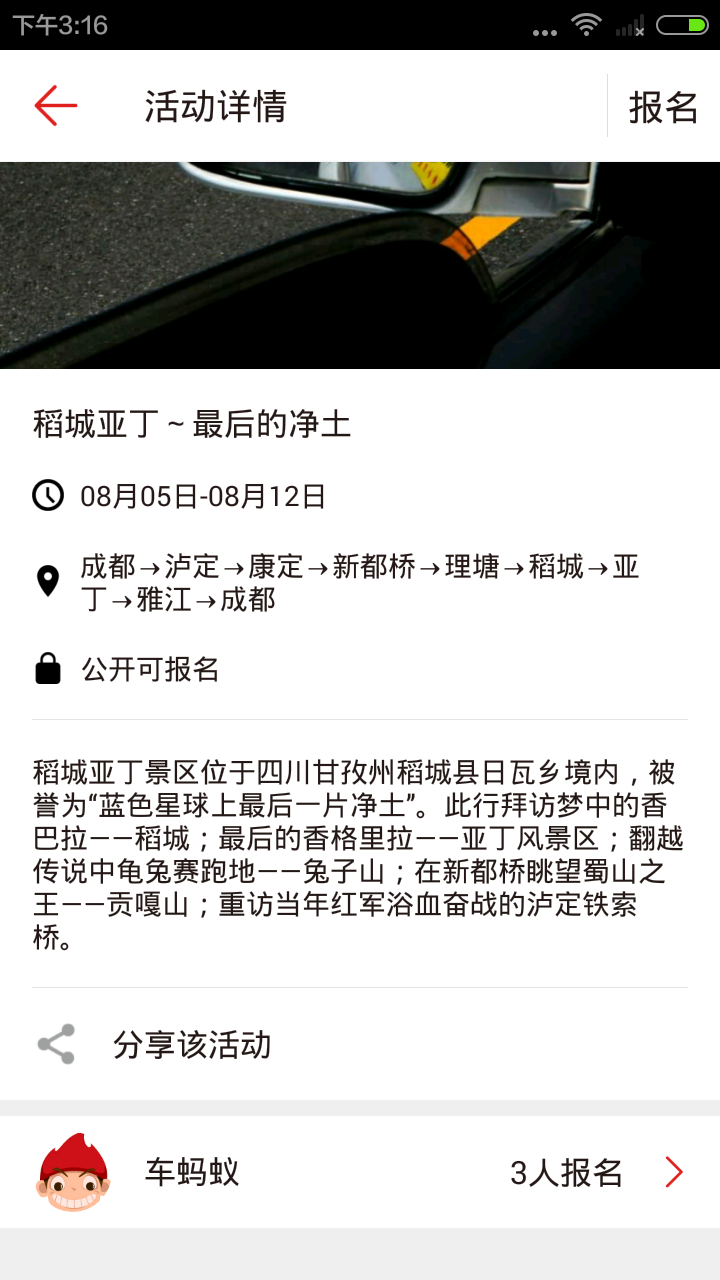Viewport: 720px width, 1280px height.
Task: Go back using the red arrow
Action: click(56, 106)
